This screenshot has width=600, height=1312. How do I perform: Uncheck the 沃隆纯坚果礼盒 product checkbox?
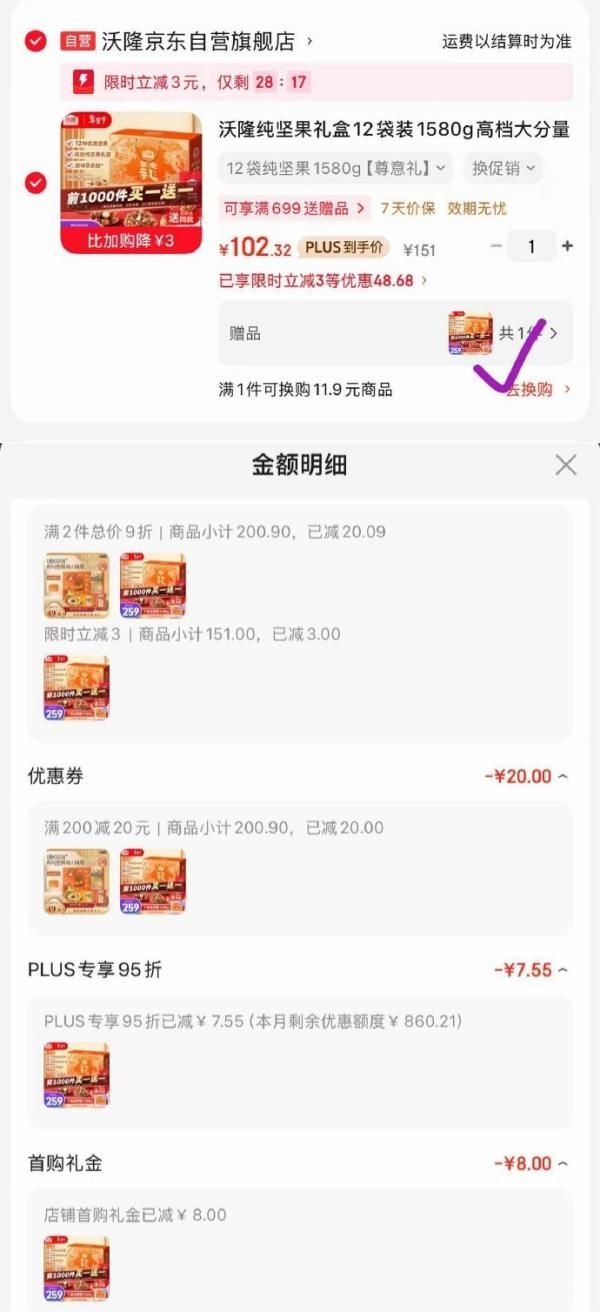point(35,183)
